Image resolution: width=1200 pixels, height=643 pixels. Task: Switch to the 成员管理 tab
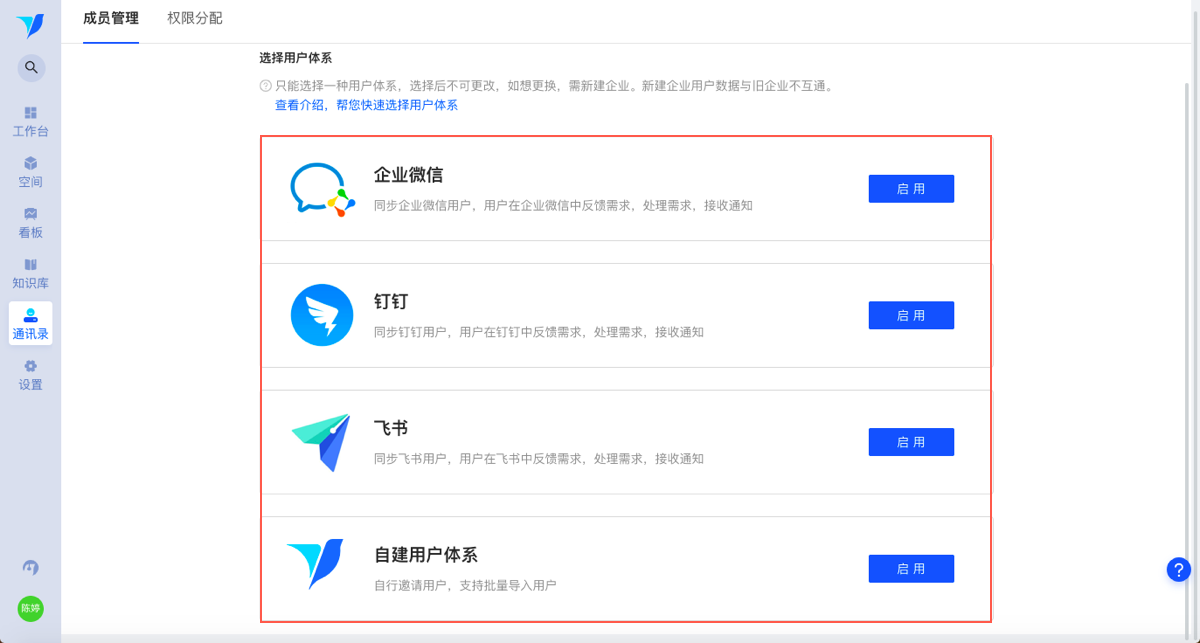click(111, 18)
